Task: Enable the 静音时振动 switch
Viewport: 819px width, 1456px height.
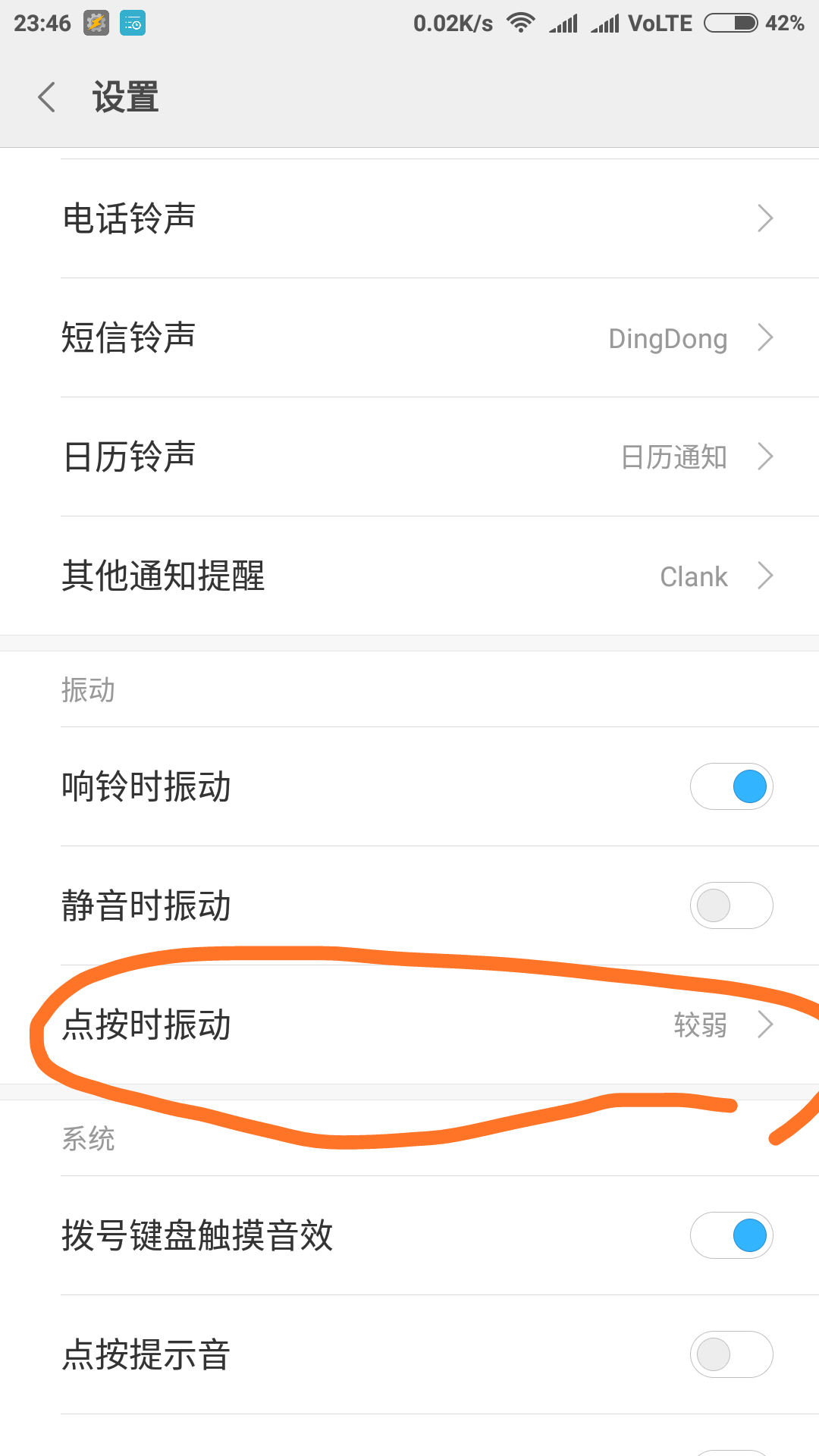Action: tap(731, 905)
